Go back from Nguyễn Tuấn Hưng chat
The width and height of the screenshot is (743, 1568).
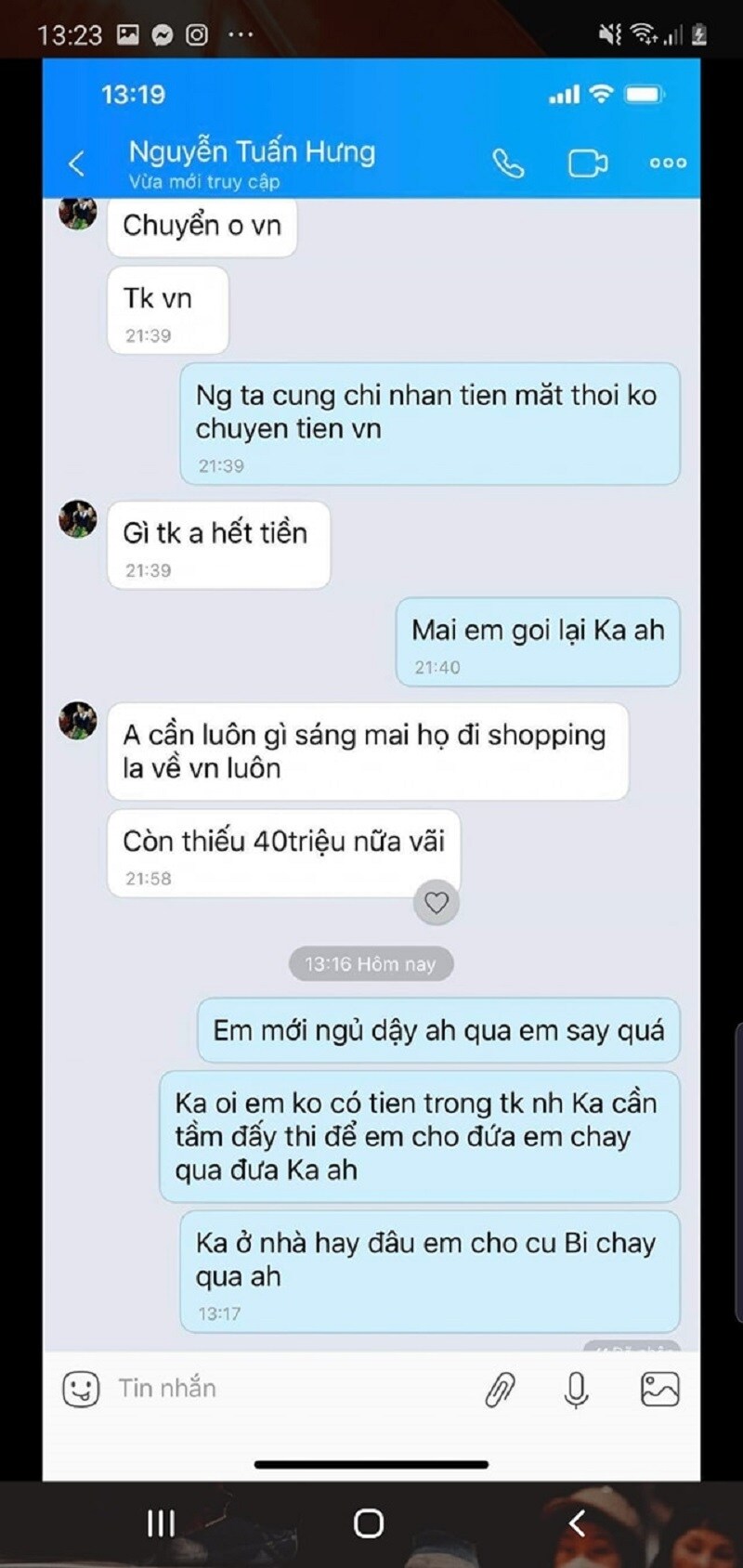(77, 163)
